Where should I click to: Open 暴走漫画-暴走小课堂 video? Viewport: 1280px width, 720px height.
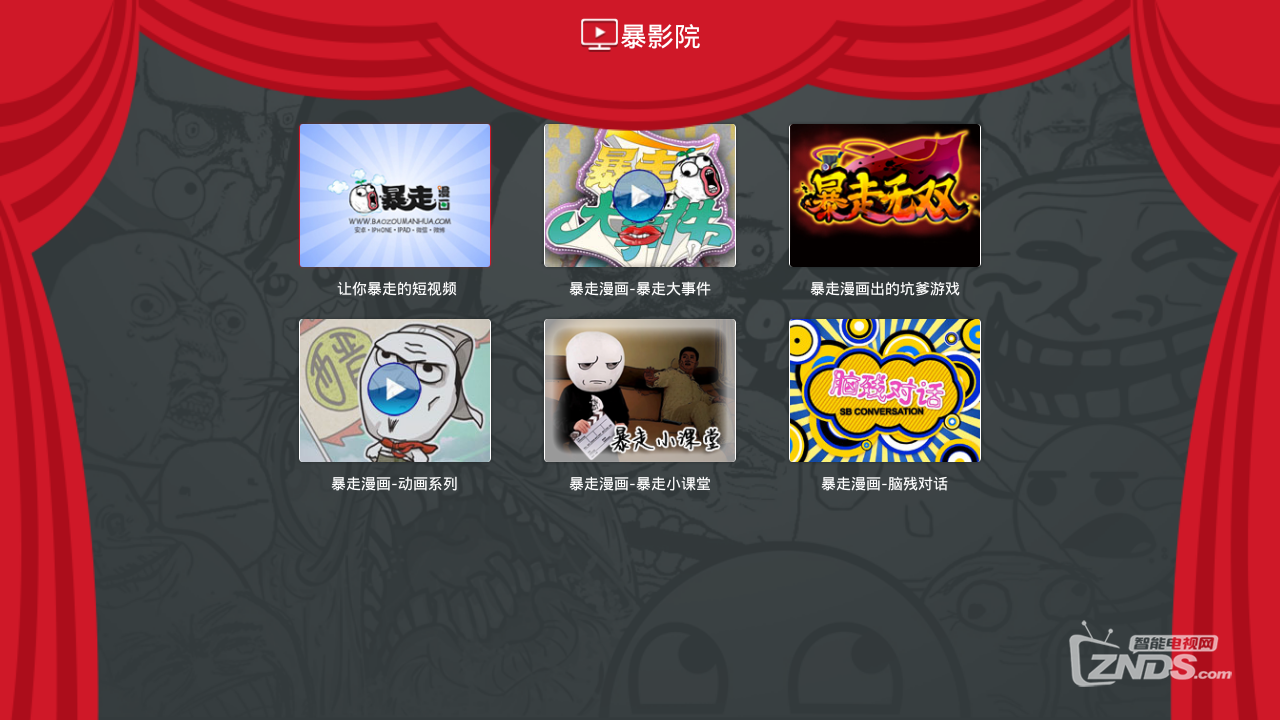640,391
